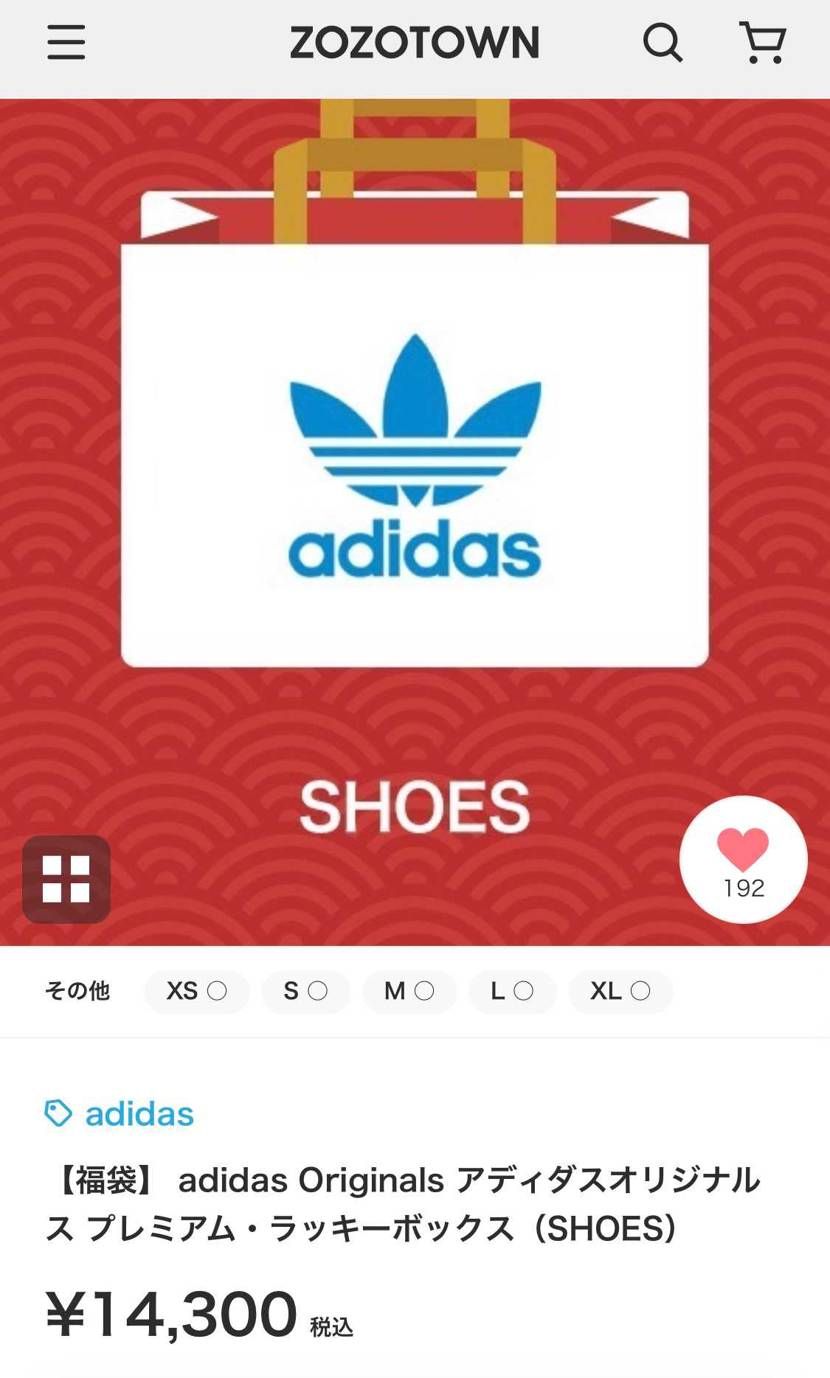Open the shopping cart
The width and height of the screenshot is (830, 1378).
762,43
